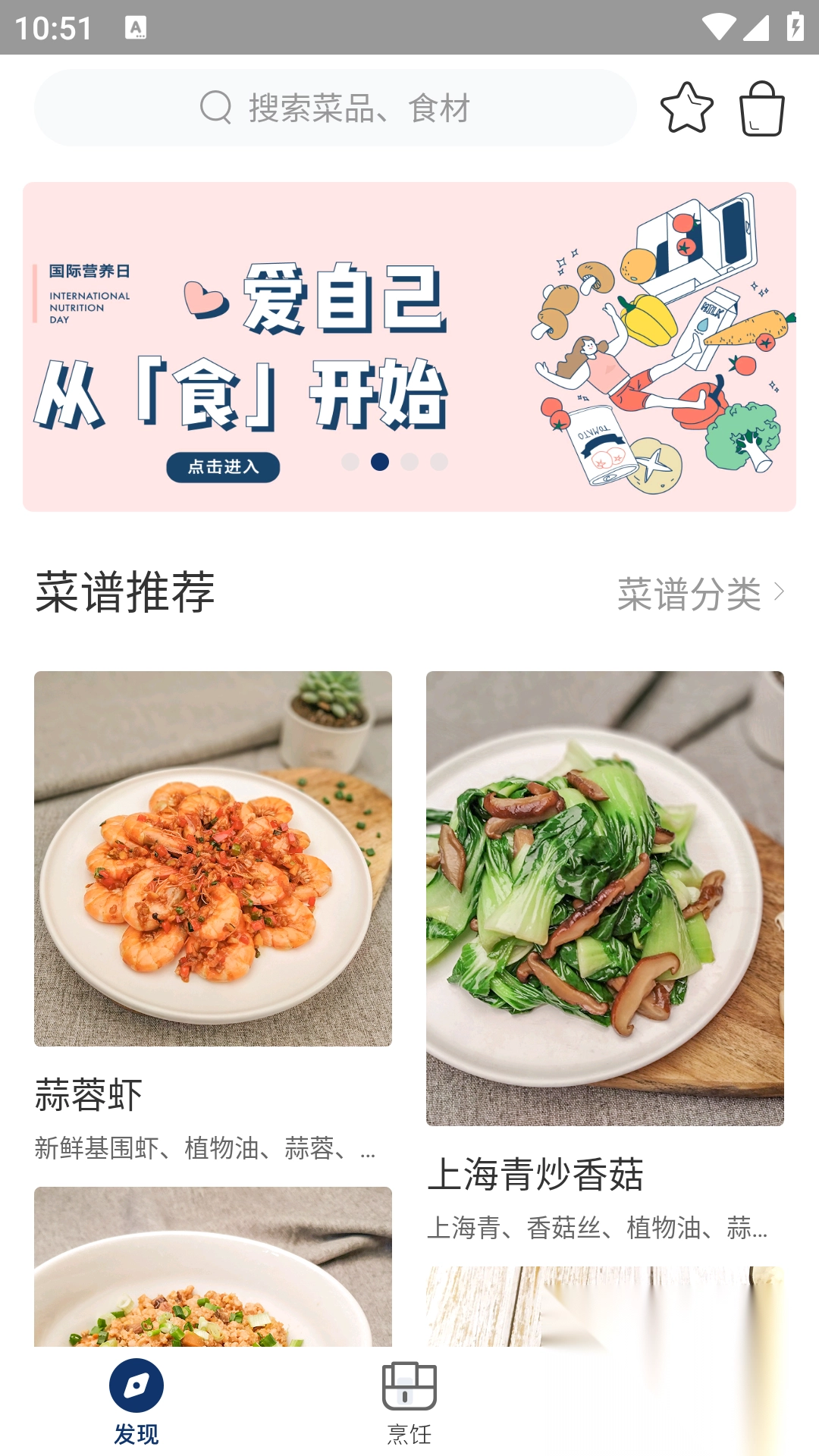
Task: Open the favorites star icon
Action: pyautogui.click(x=687, y=108)
